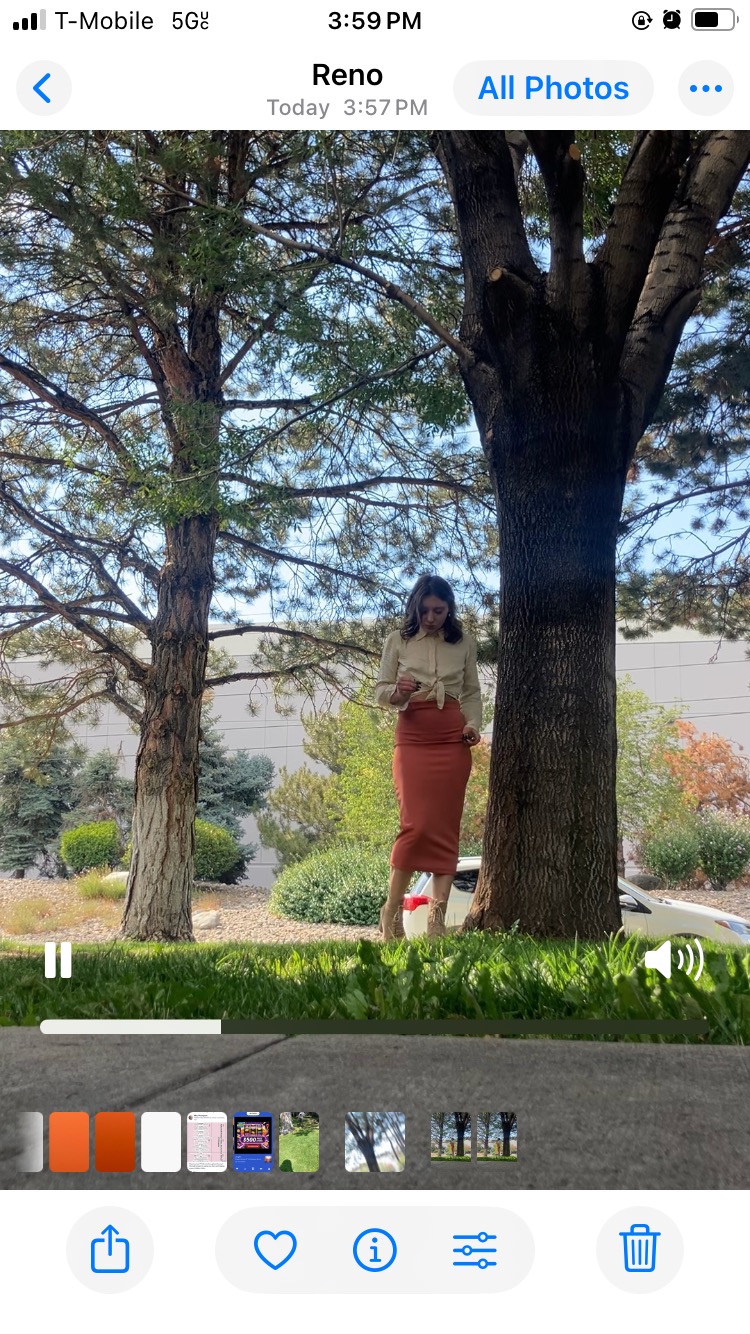Mute the video sound
Image resolution: width=750 pixels, height=1334 pixels.
click(674, 960)
